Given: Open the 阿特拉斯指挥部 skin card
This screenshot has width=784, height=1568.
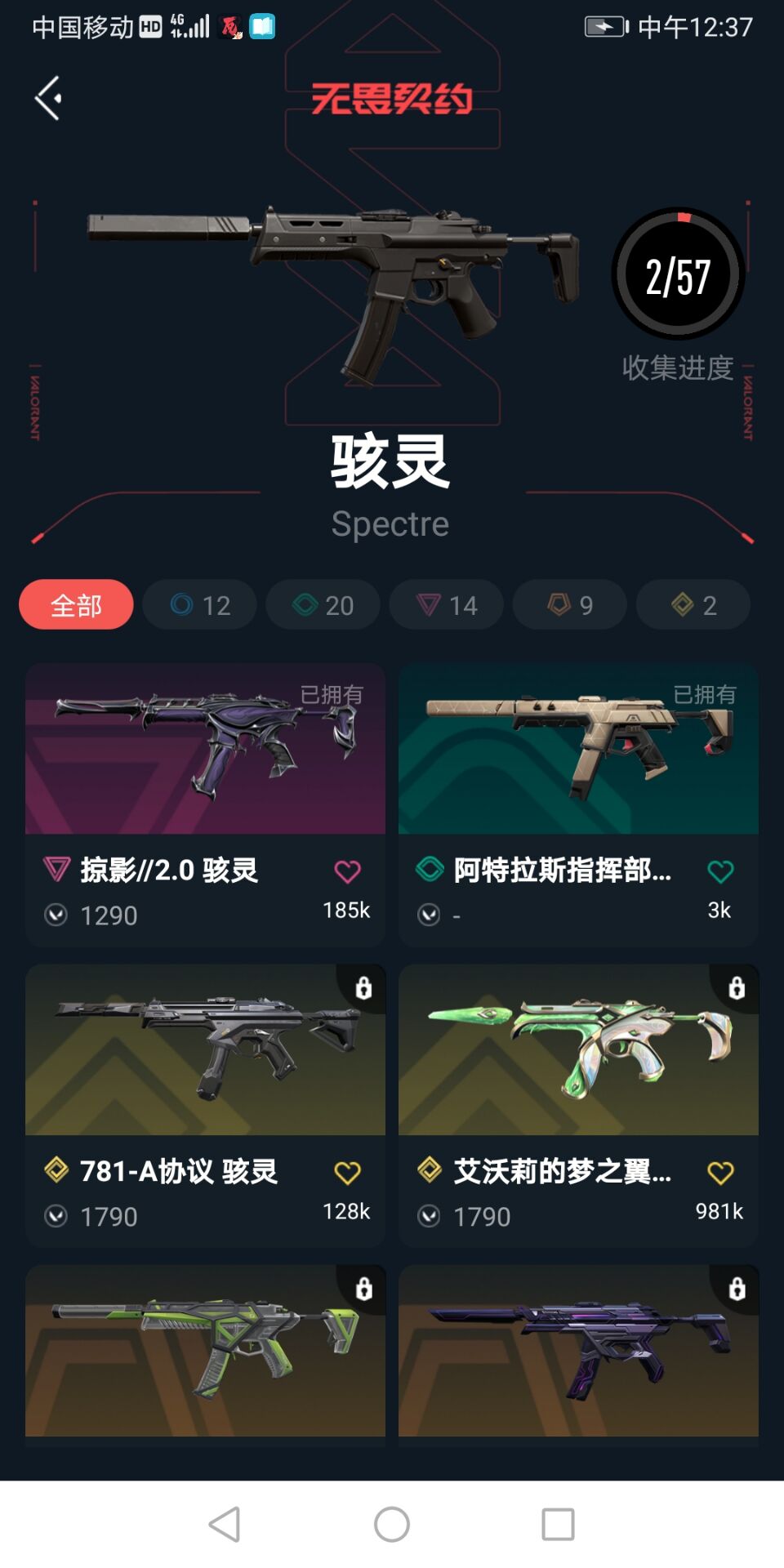Looking at the screenshot, I should click(x=578, y=751).
